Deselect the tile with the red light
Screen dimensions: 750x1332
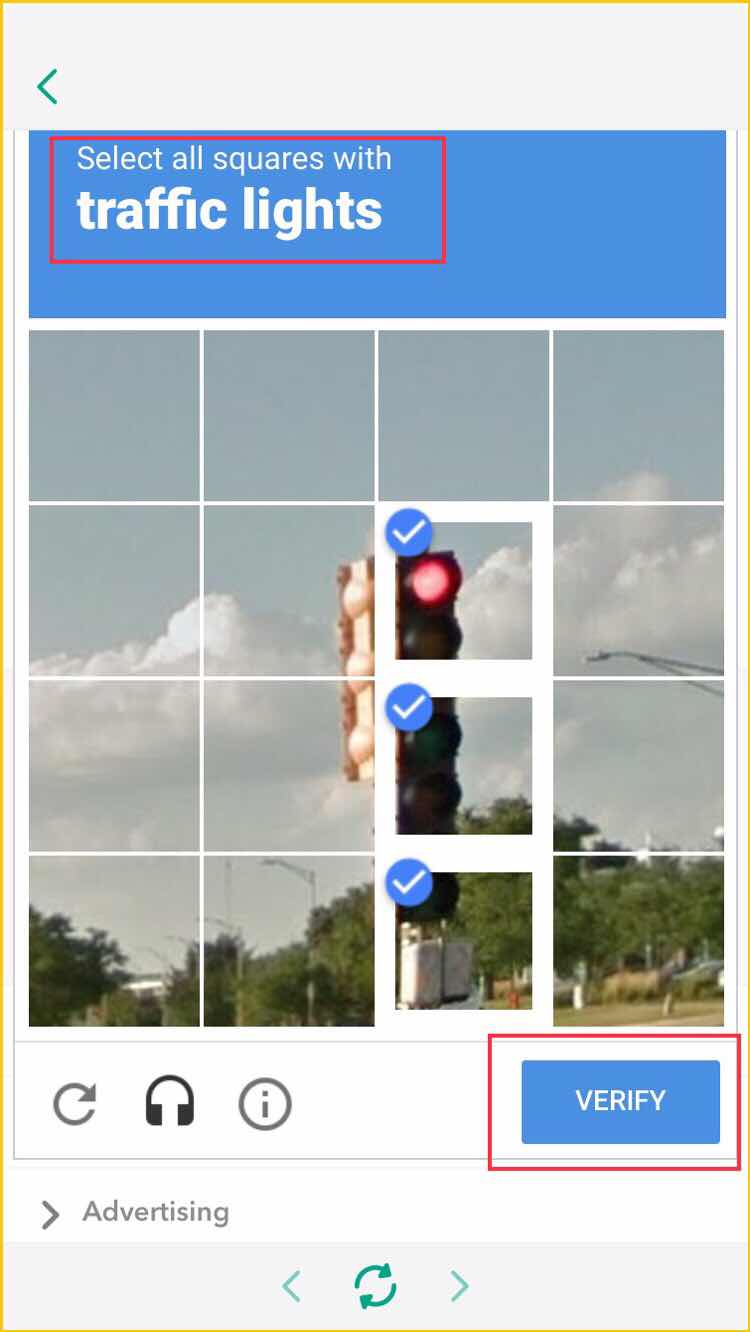click(463, 590)
